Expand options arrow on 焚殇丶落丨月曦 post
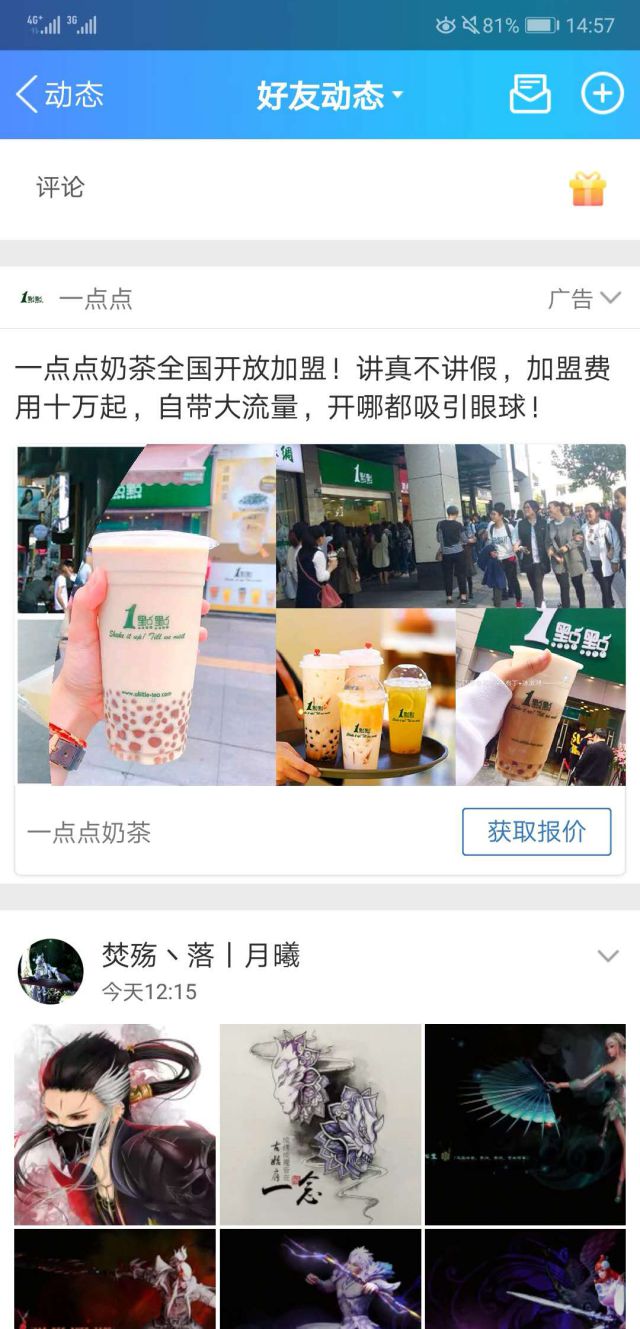Viewport: 640px width, 1329px height. tap(608, 956)
